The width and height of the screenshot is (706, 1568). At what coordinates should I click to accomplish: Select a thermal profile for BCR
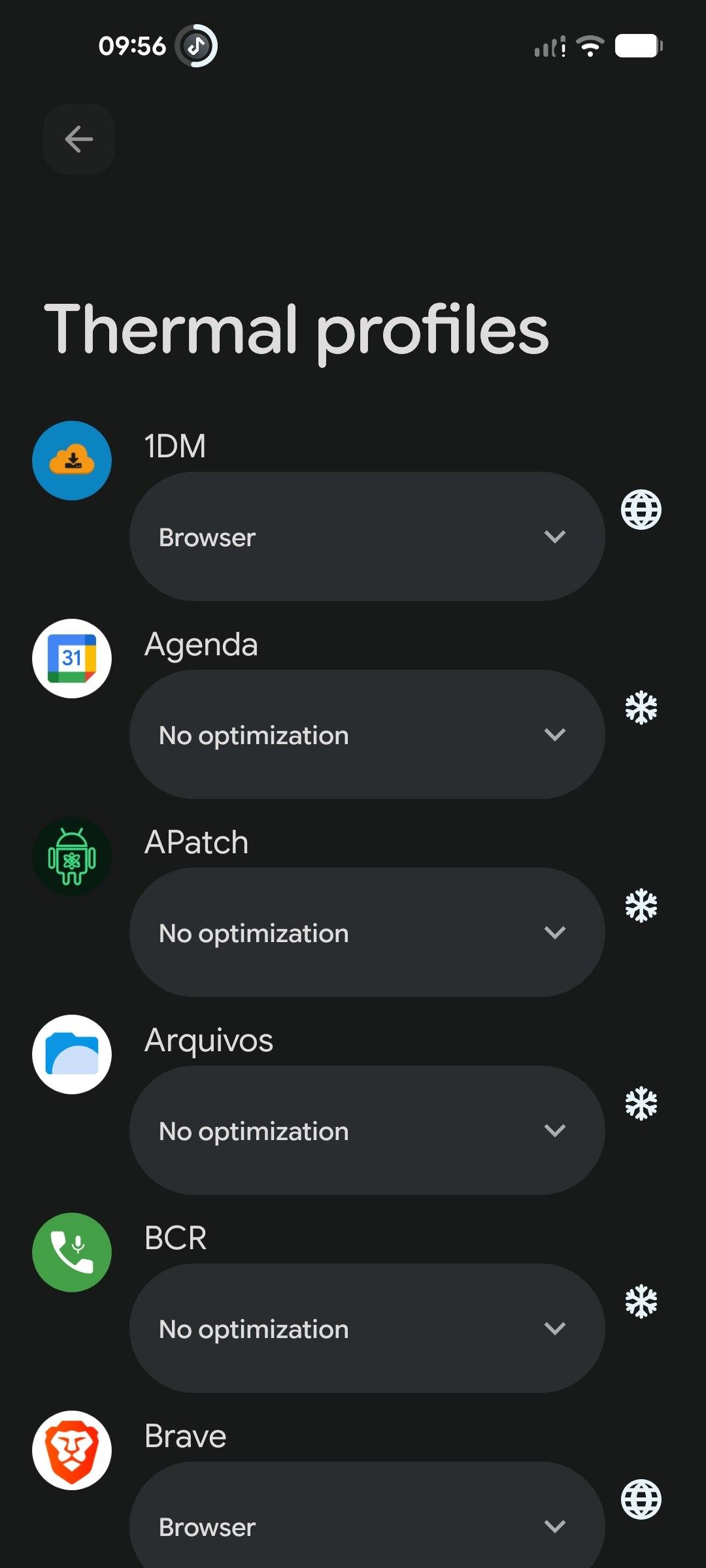367,1328
